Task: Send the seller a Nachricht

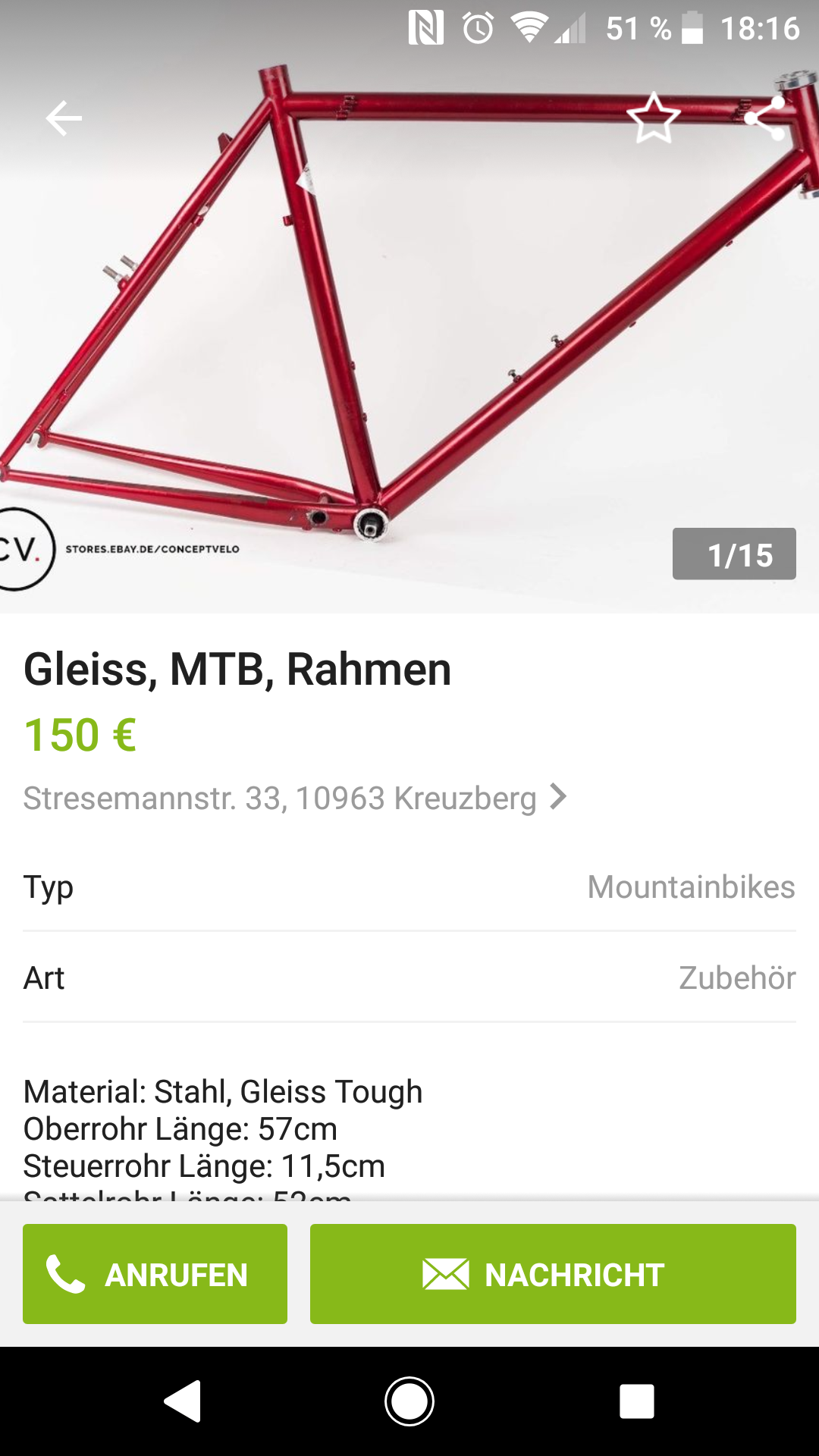Action: tap(553, 1274)
